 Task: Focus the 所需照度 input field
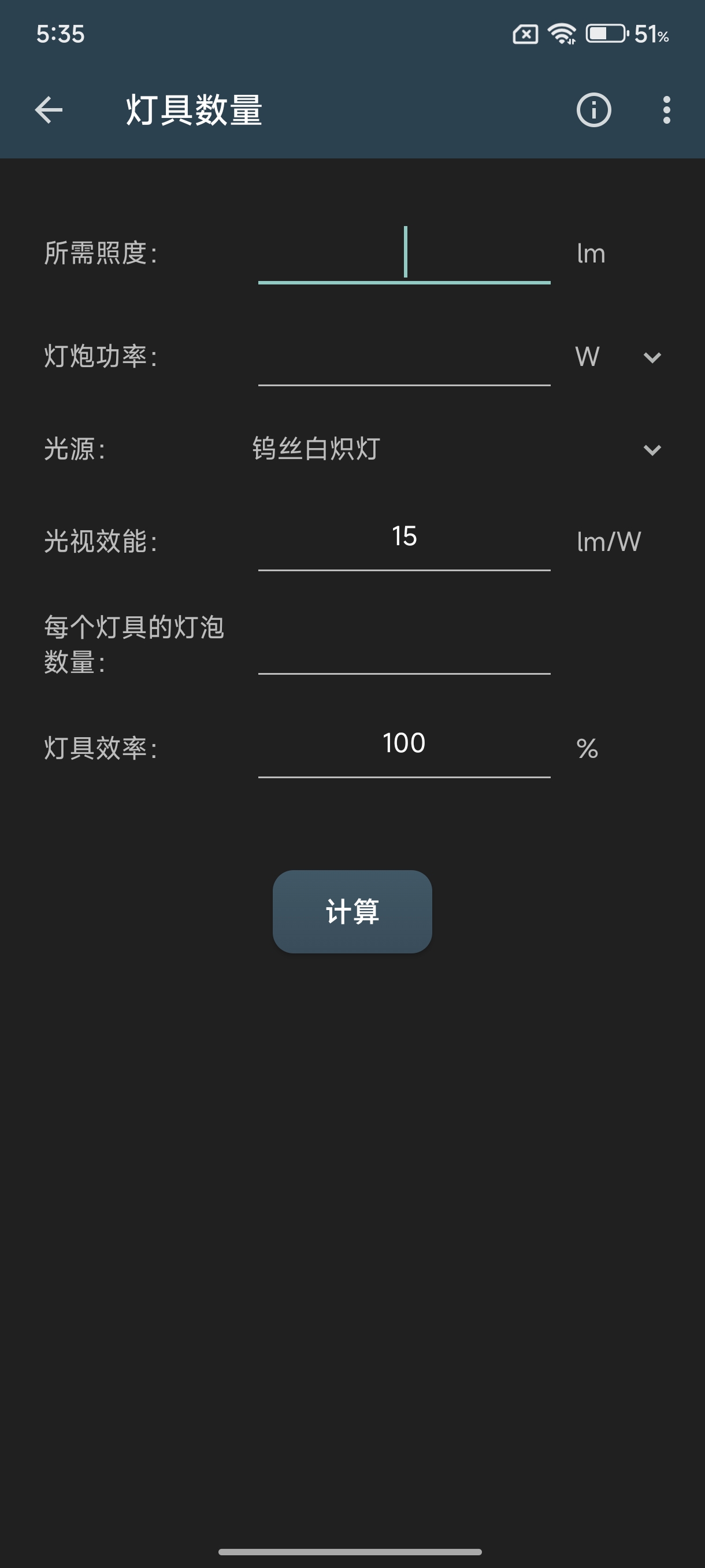point(404,256)
